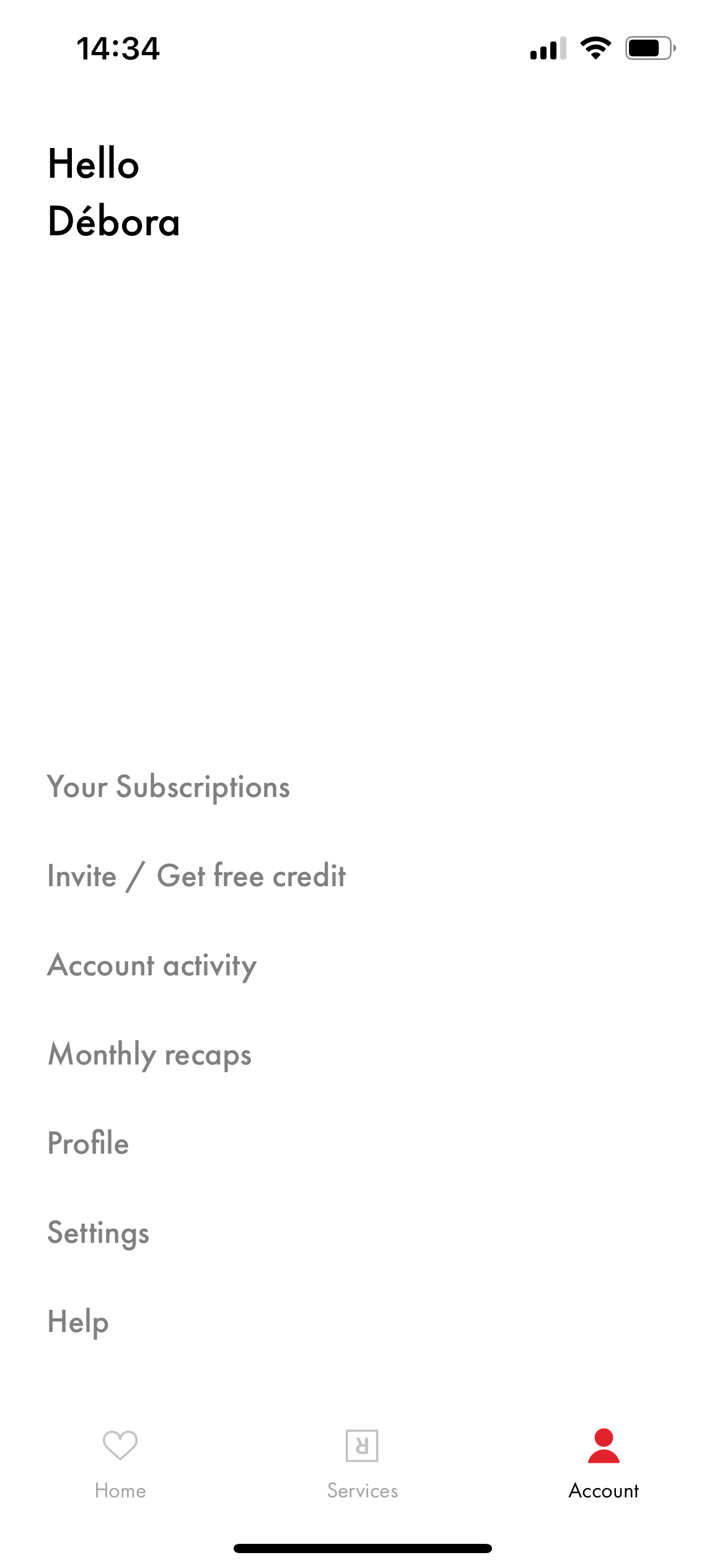Open Your Subscriptions
The image size is (725, 1568).
[x=169, y=787]
